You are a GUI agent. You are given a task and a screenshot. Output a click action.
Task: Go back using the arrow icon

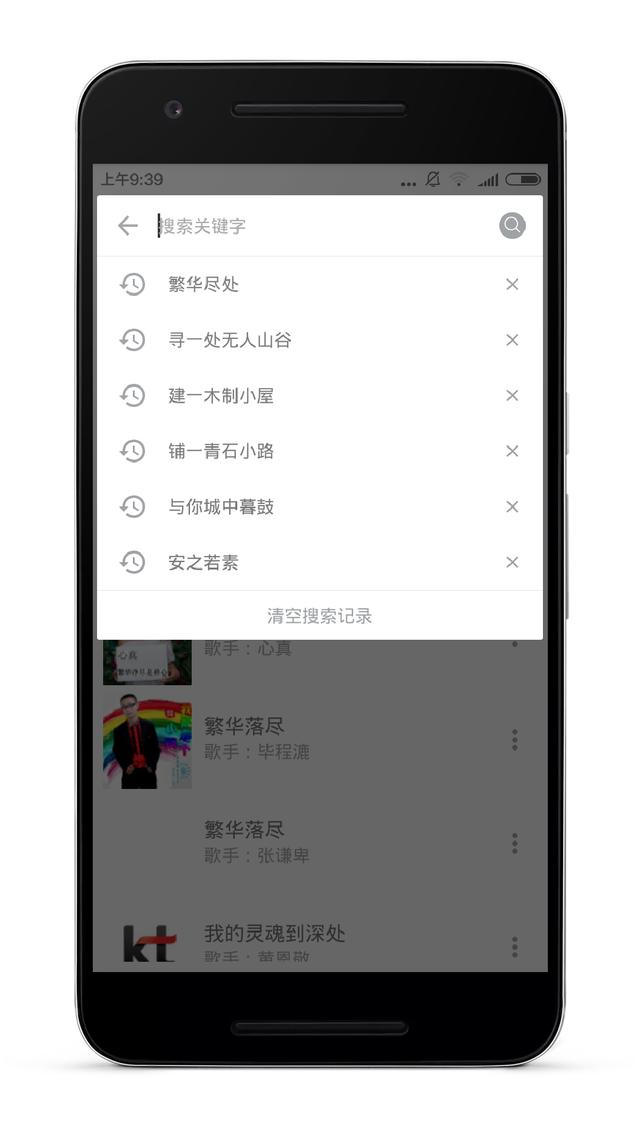click(x=127, y=226)
